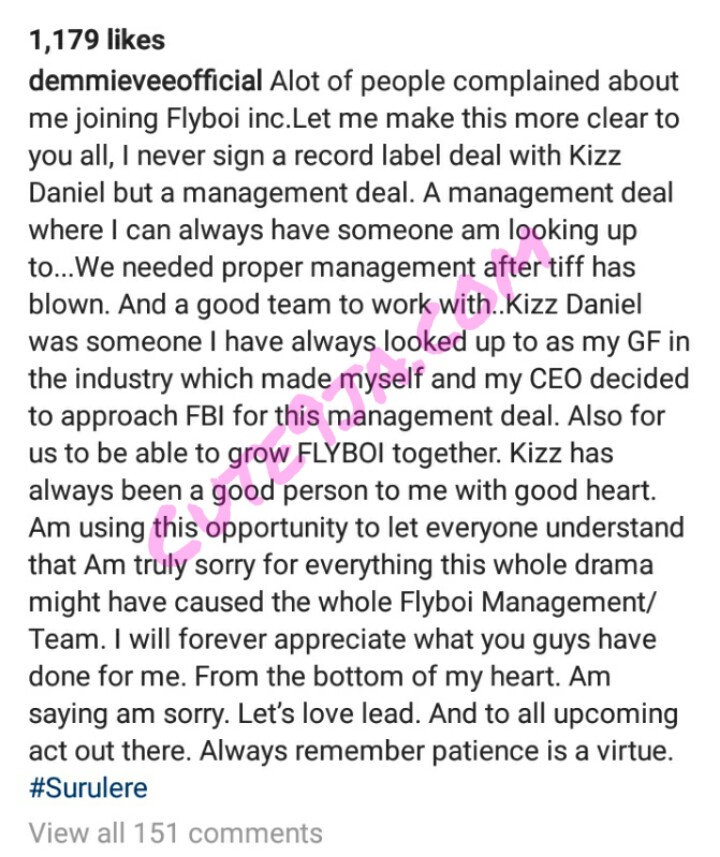
Task: View all 151 comments
Action: coord(175,832)
